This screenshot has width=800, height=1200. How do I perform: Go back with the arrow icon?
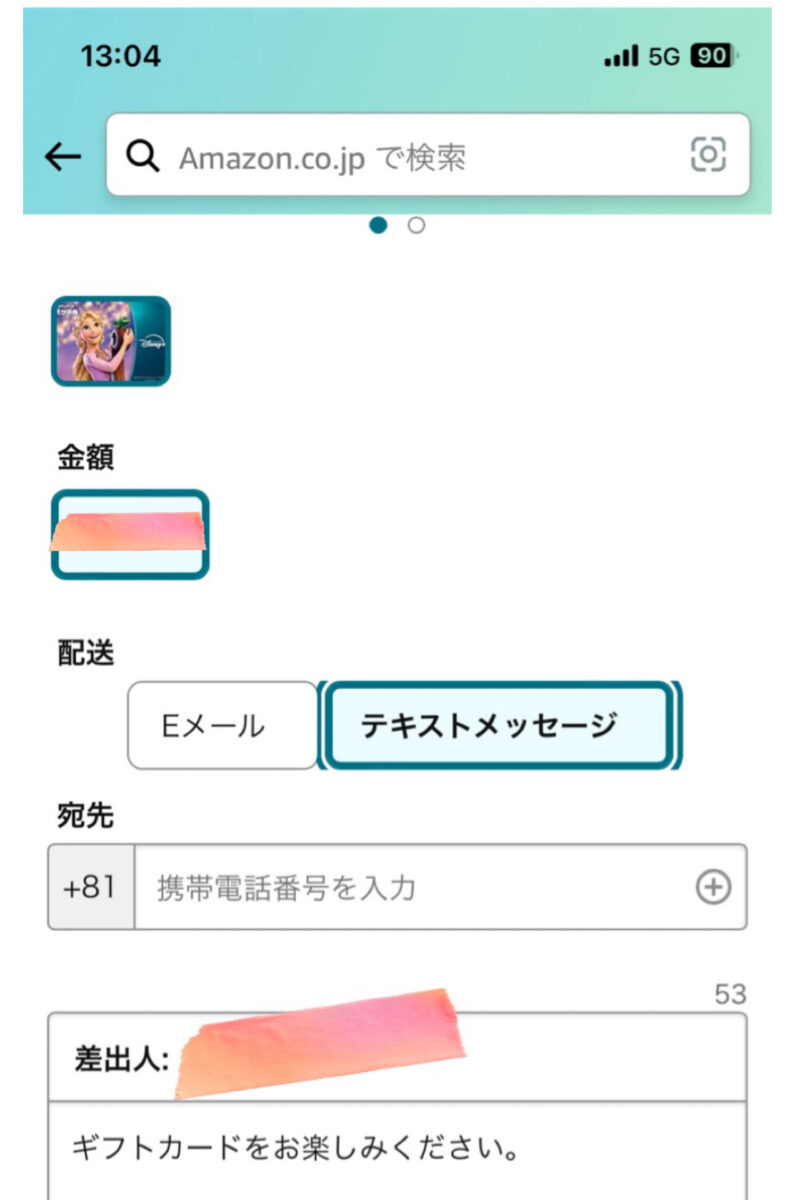coord(63,156)
